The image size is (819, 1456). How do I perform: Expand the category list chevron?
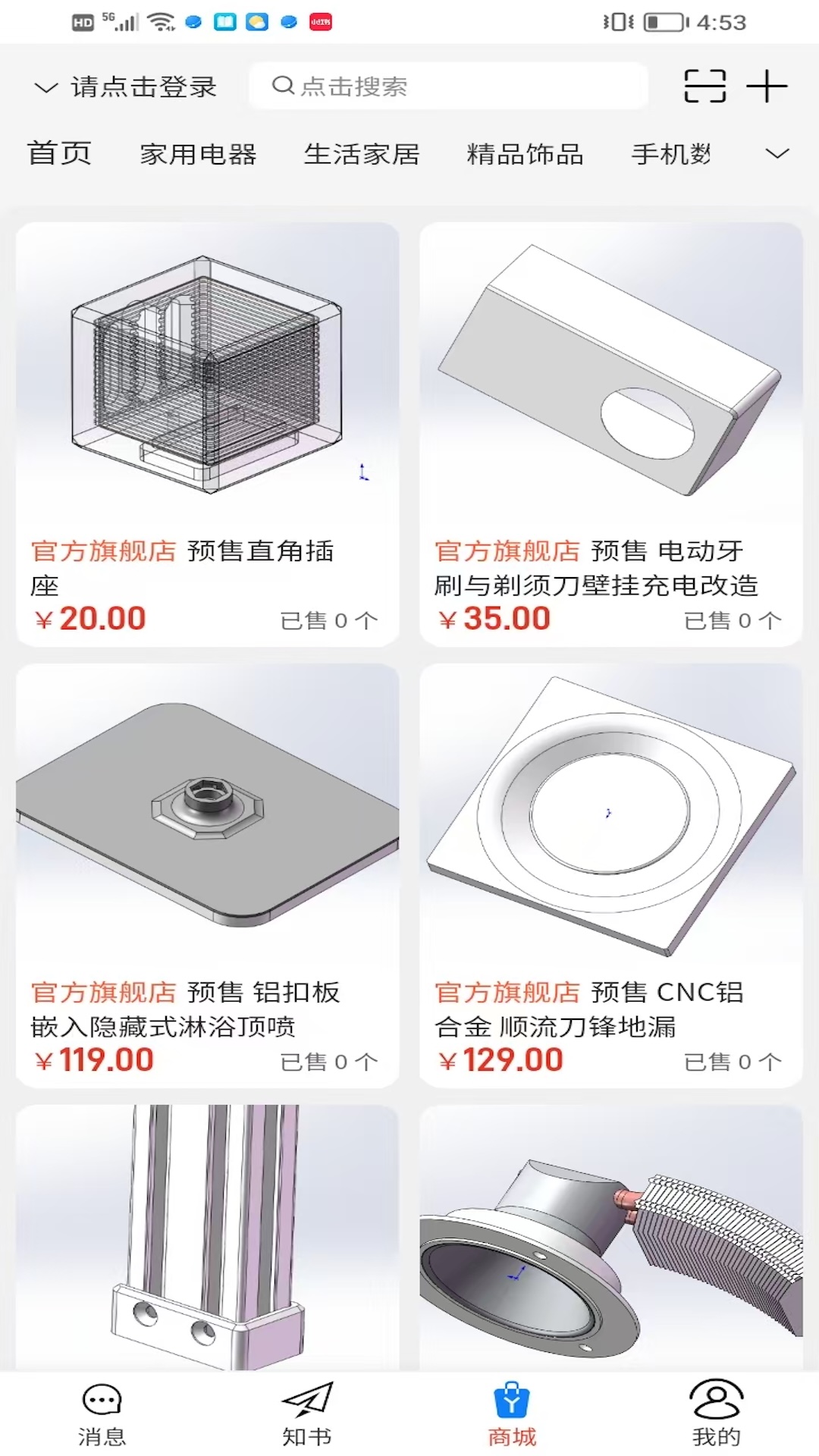coord(777,154)
